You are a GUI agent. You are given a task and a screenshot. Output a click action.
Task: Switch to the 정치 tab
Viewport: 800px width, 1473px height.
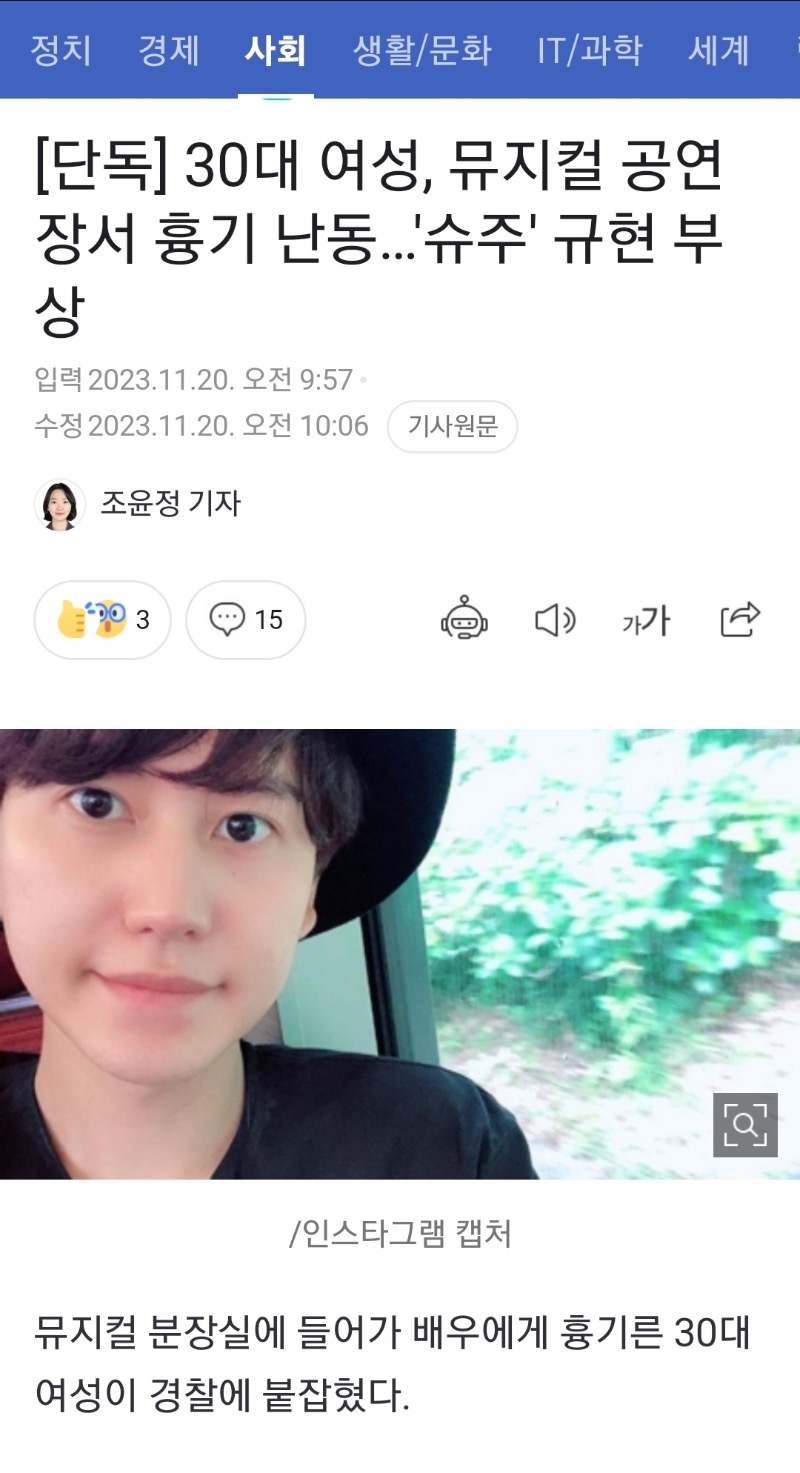tap(61, 50)
